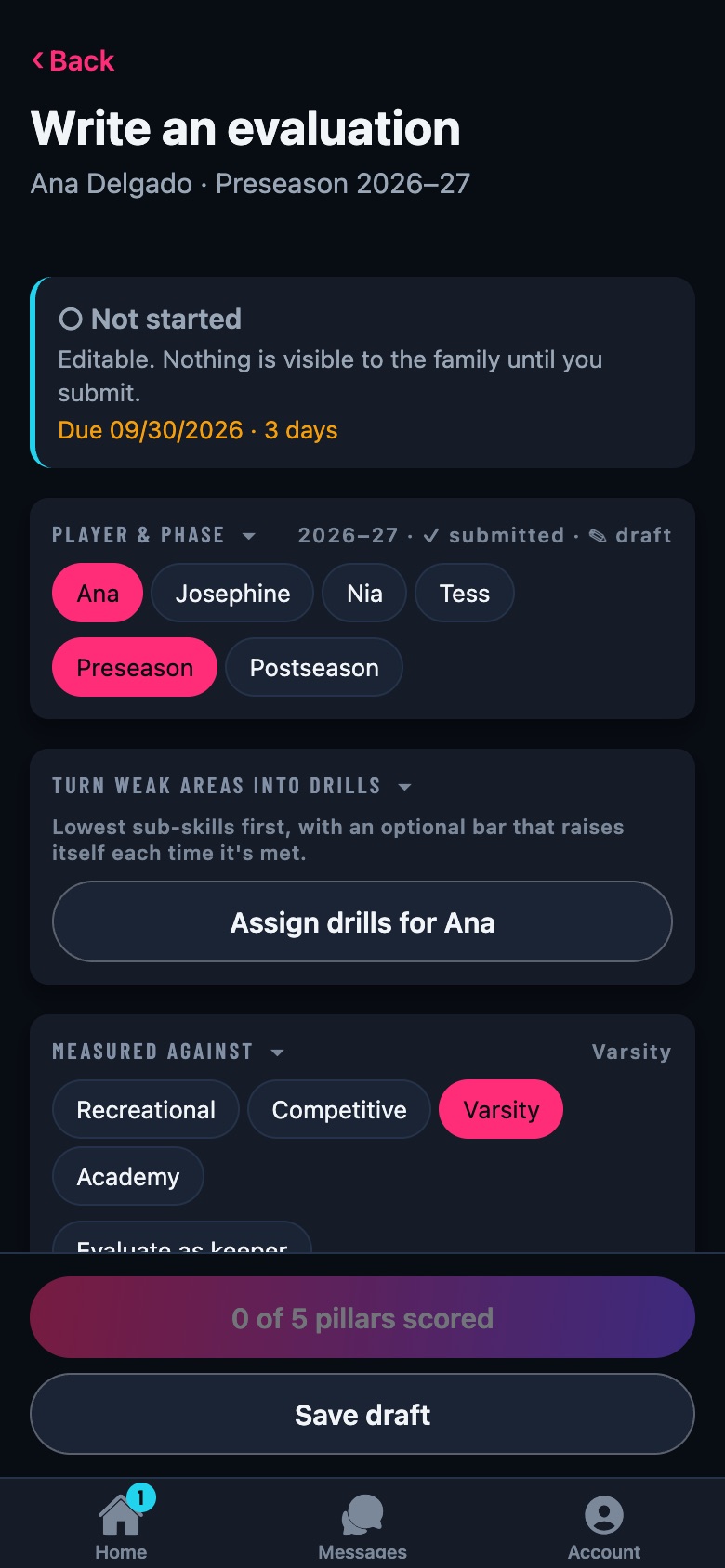Collapse the Turn Weak Areas Into Drills section

232,786
